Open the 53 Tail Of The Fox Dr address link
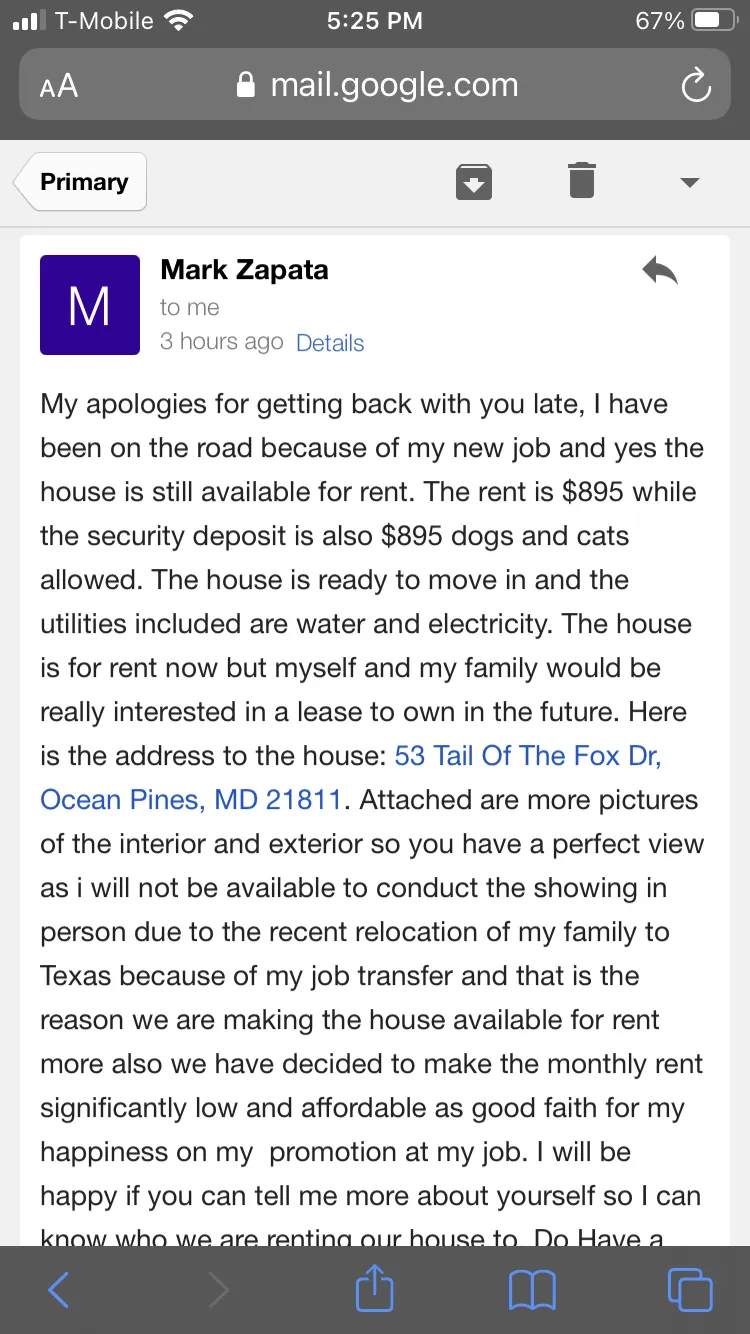Viewport: 750px width, 1334px height. tap(350, 778)
